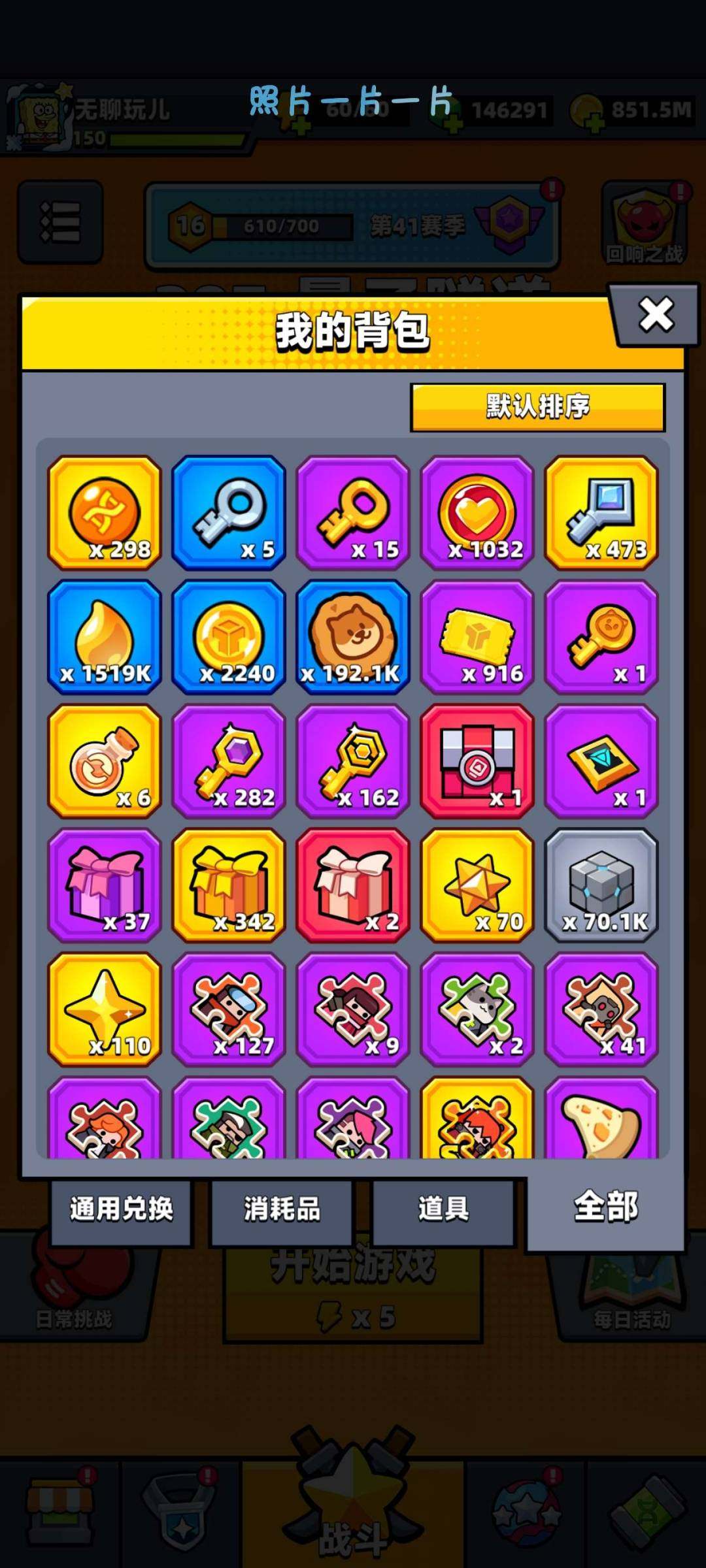Close the 我的背包 backpack dialog
This screenshot has height=1568, width=706.
656,315
